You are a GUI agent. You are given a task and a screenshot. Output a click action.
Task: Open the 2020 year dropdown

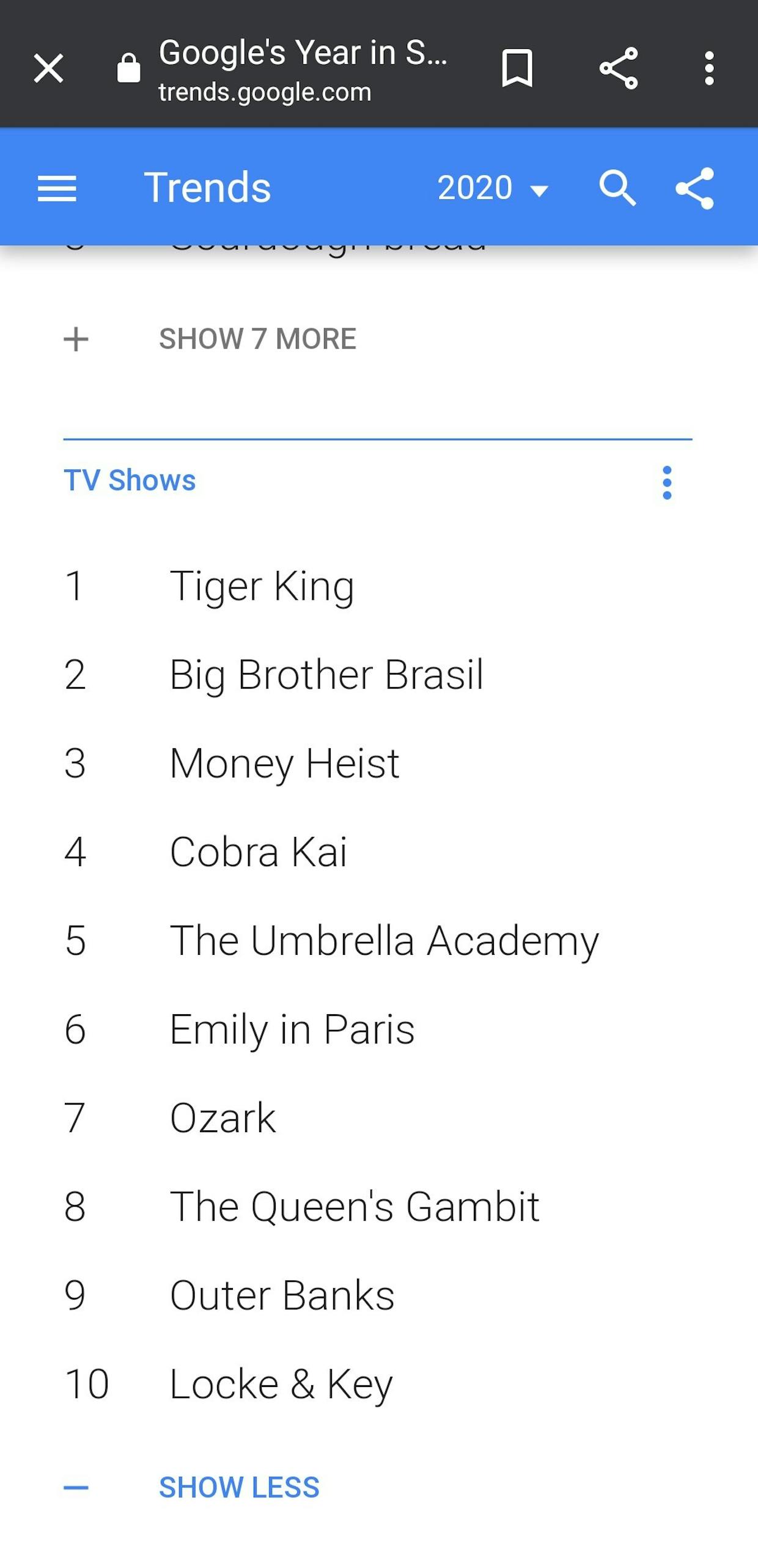click(x=493, y=188)
